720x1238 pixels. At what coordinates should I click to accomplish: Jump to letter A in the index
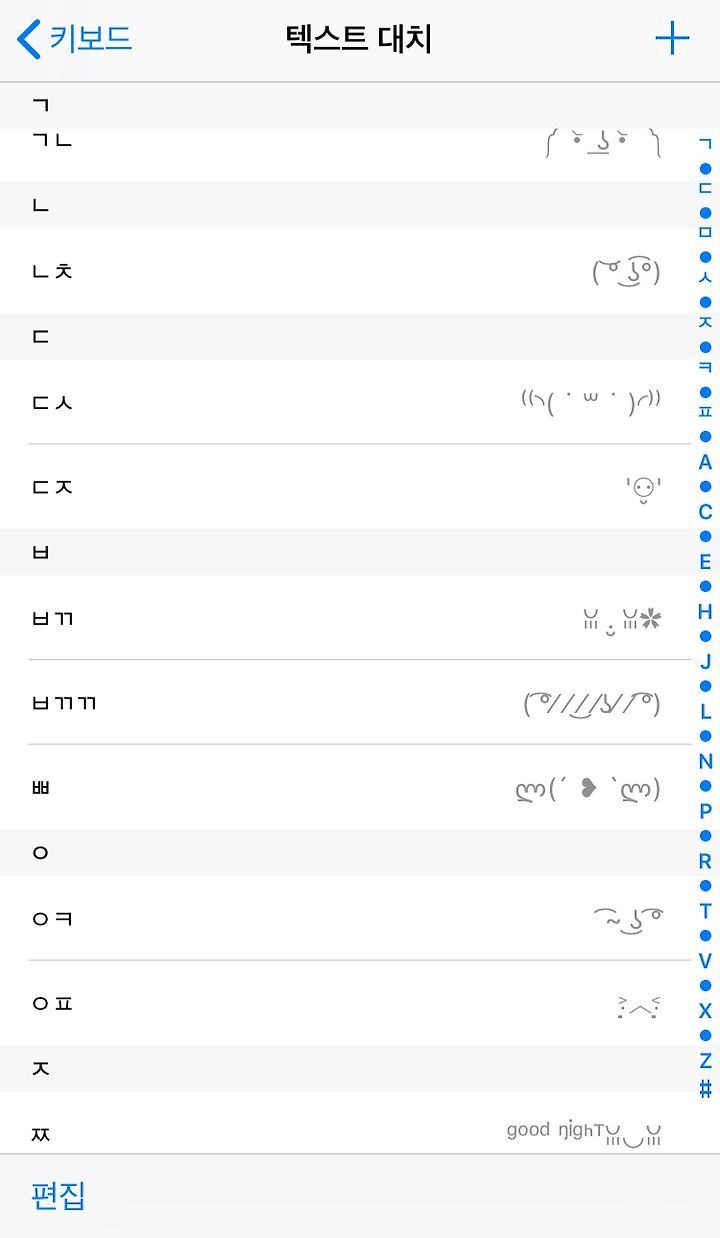coord(705,462)
